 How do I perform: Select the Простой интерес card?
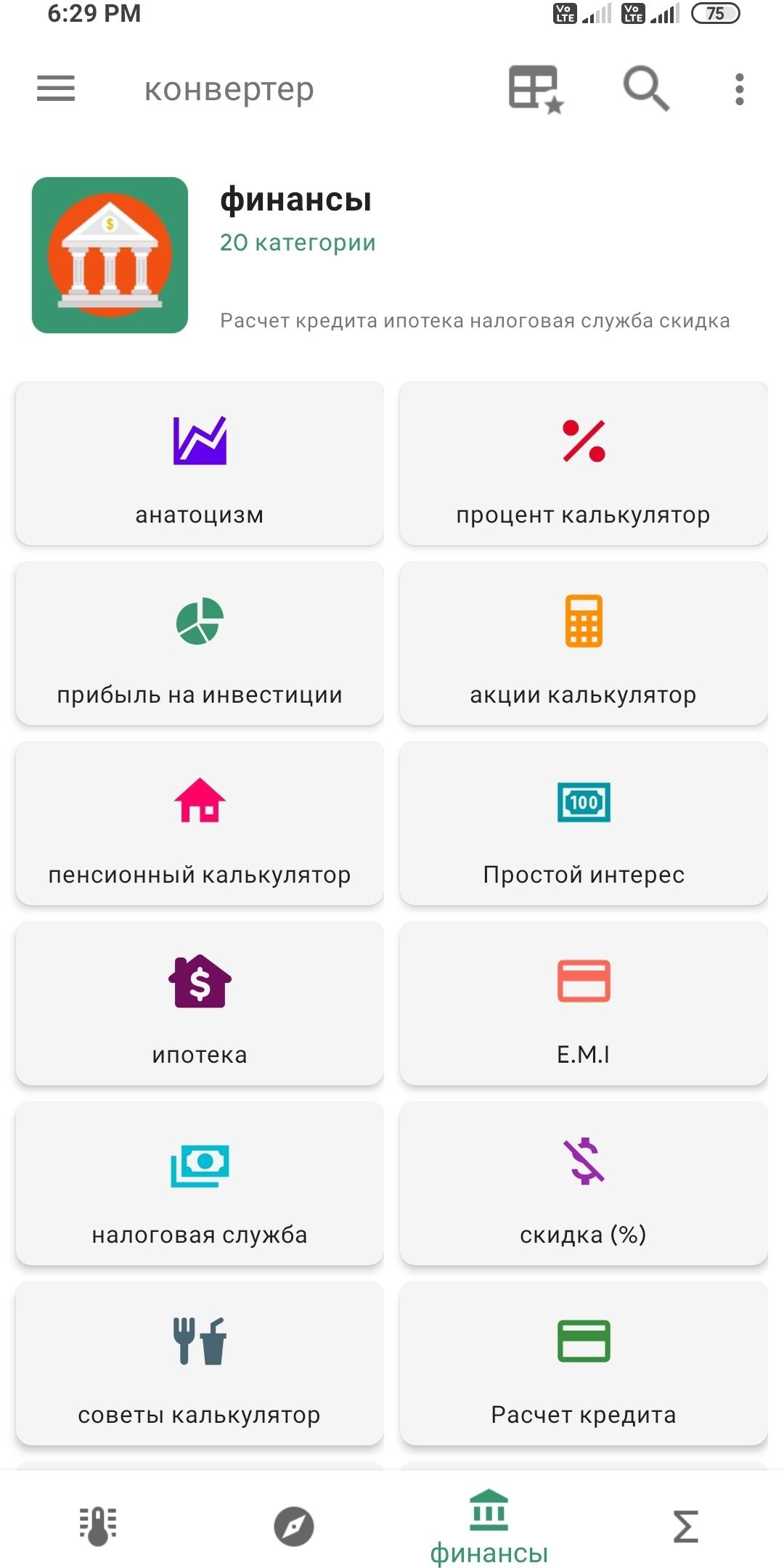(x=583, y=825)
